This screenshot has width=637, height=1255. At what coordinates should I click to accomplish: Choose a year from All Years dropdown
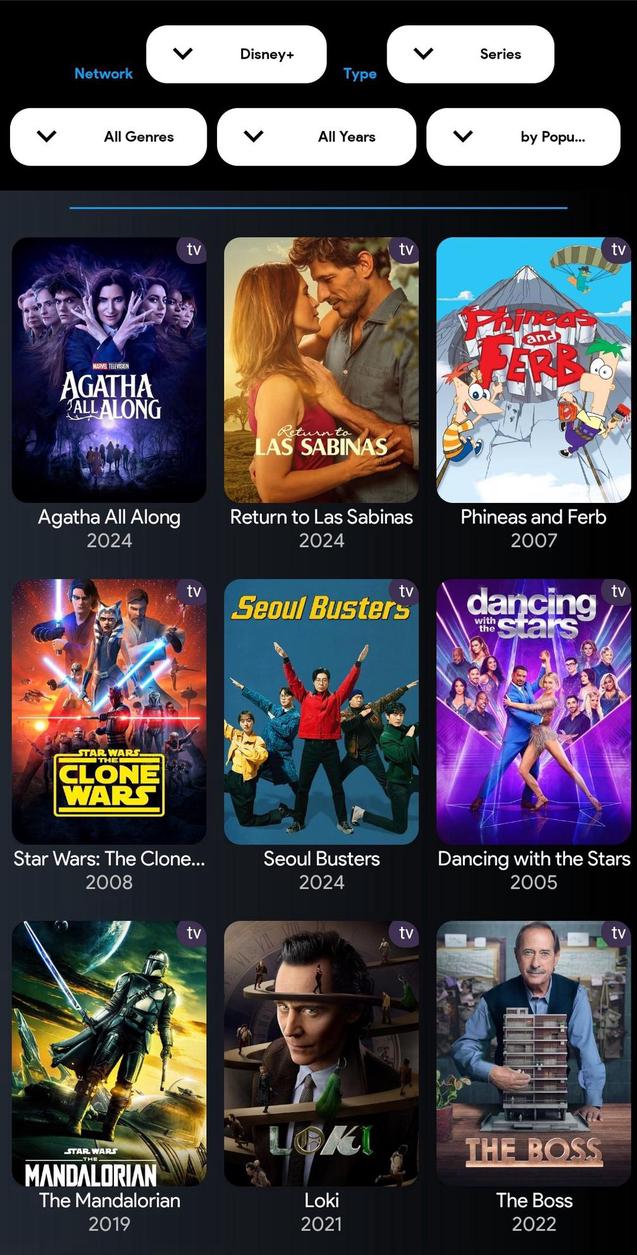click(316, 137)
